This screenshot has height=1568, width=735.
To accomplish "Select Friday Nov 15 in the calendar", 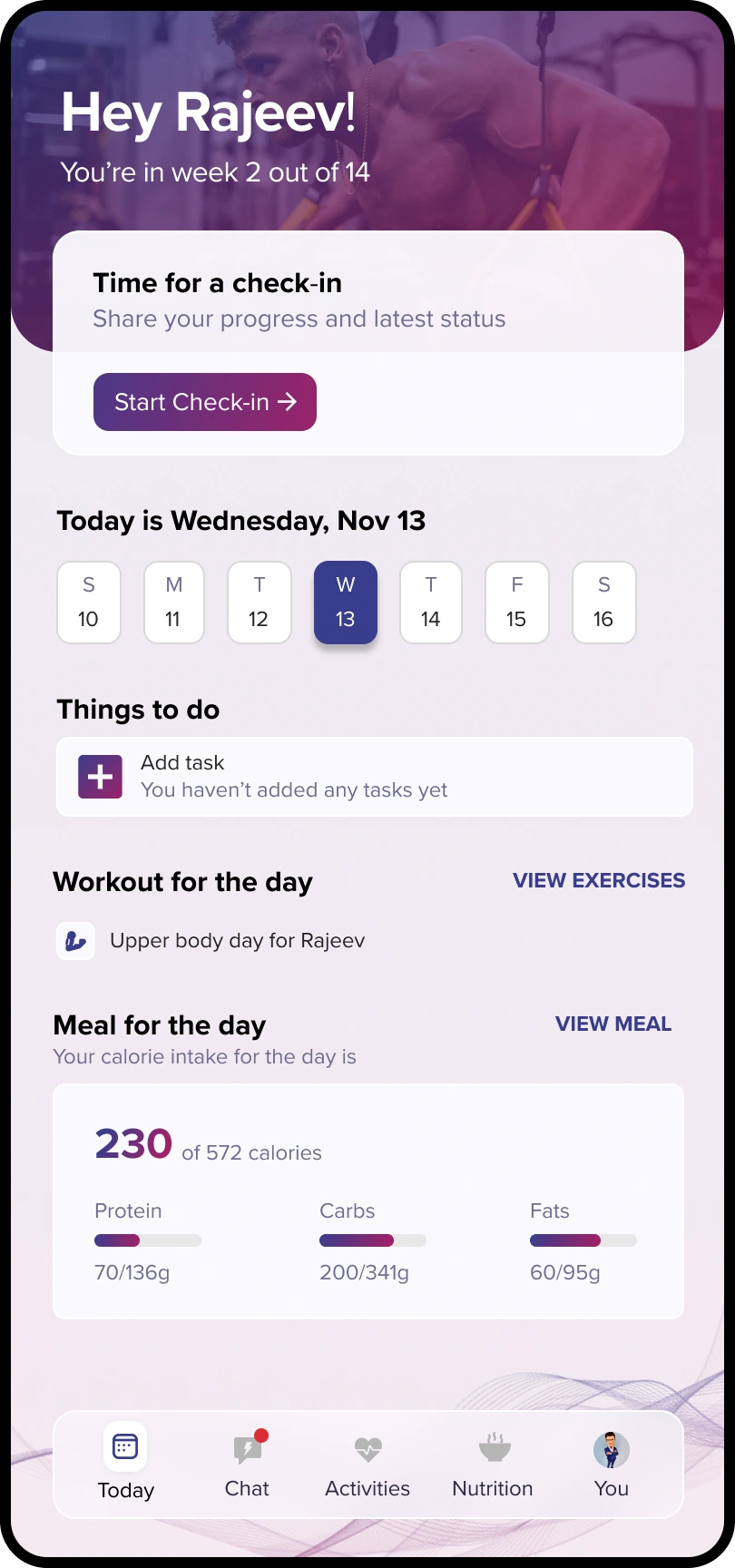I will click(516, 602).
